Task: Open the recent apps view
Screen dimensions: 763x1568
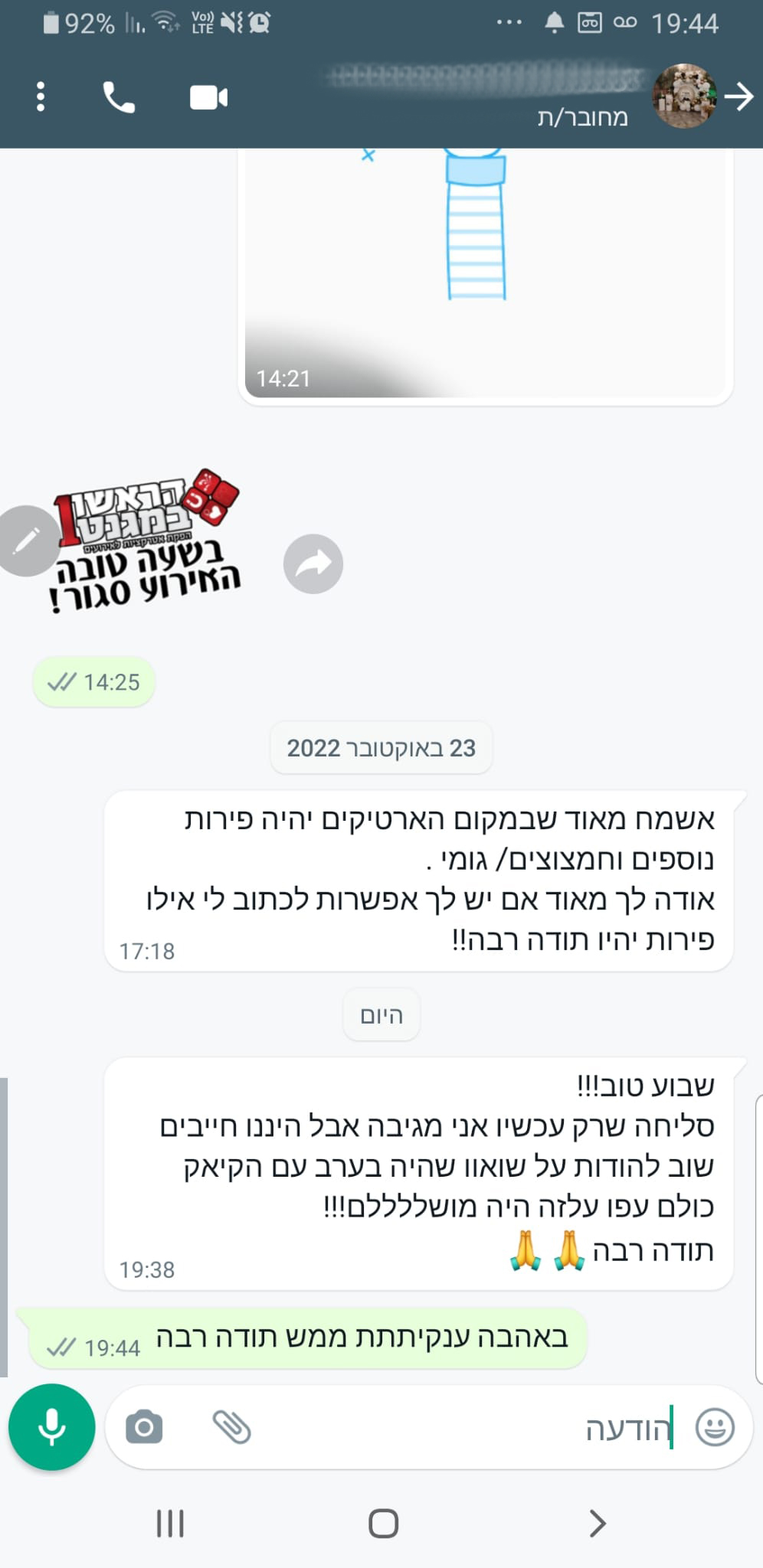Action: click(170, 1524)
